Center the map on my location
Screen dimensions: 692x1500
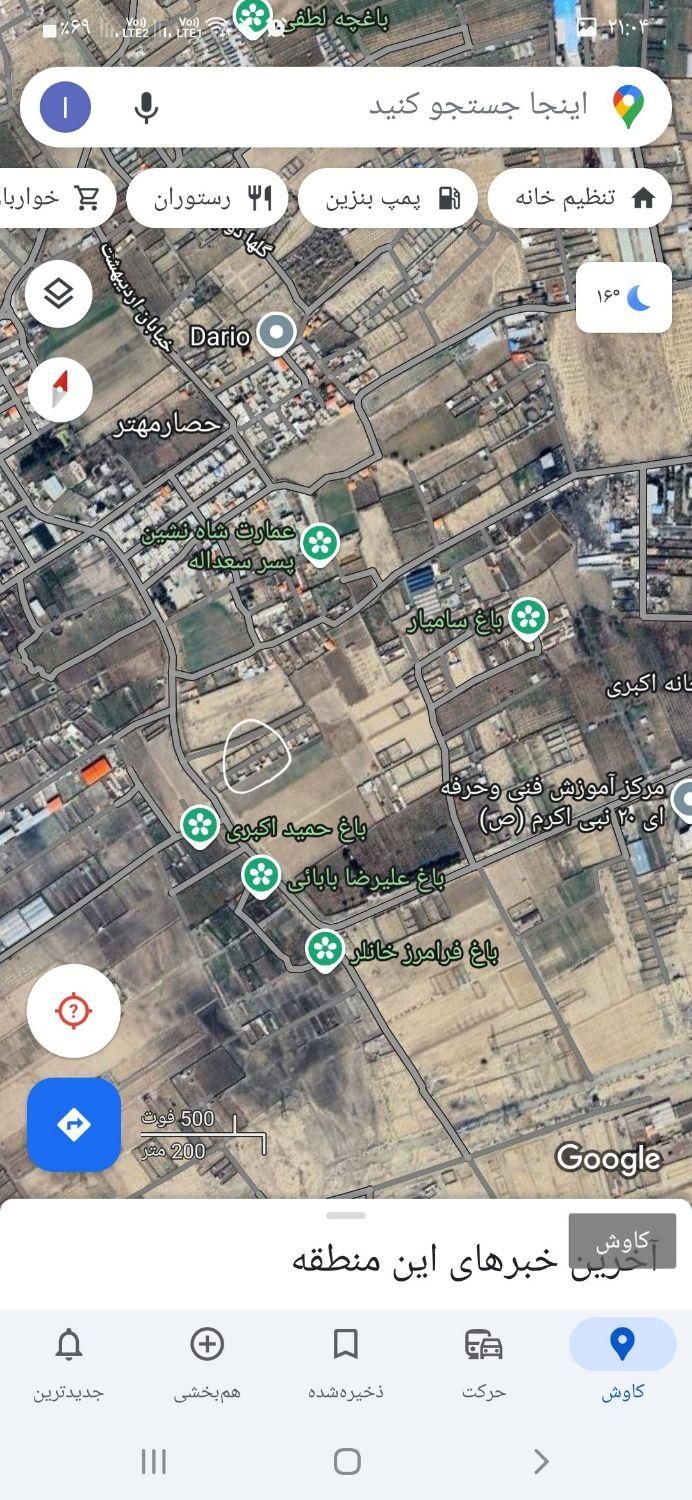pyautogui.click(x=73, y=1011)
